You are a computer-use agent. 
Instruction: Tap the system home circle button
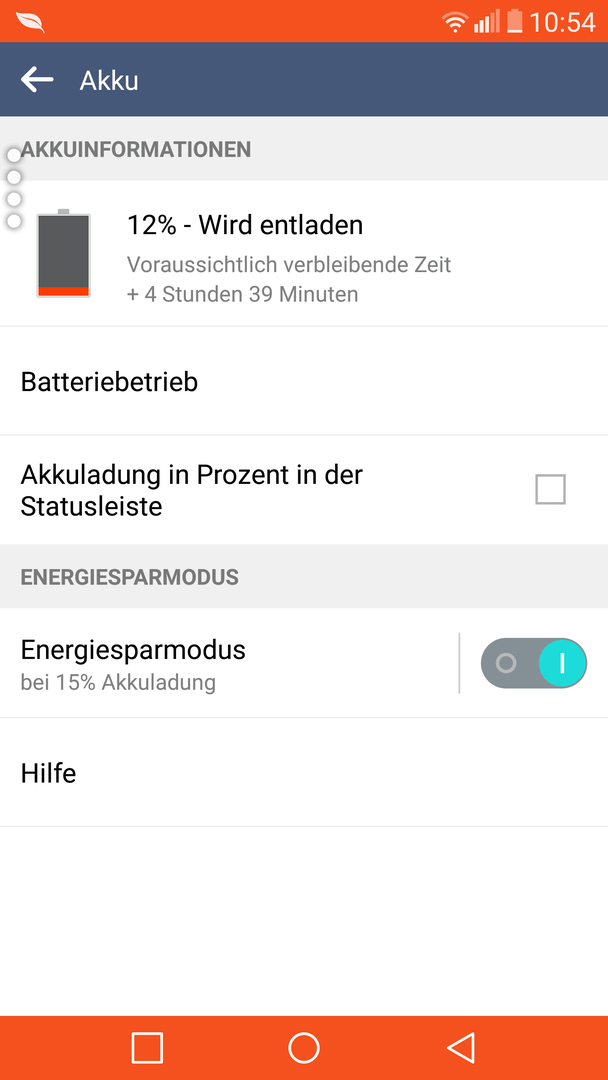304,1048
